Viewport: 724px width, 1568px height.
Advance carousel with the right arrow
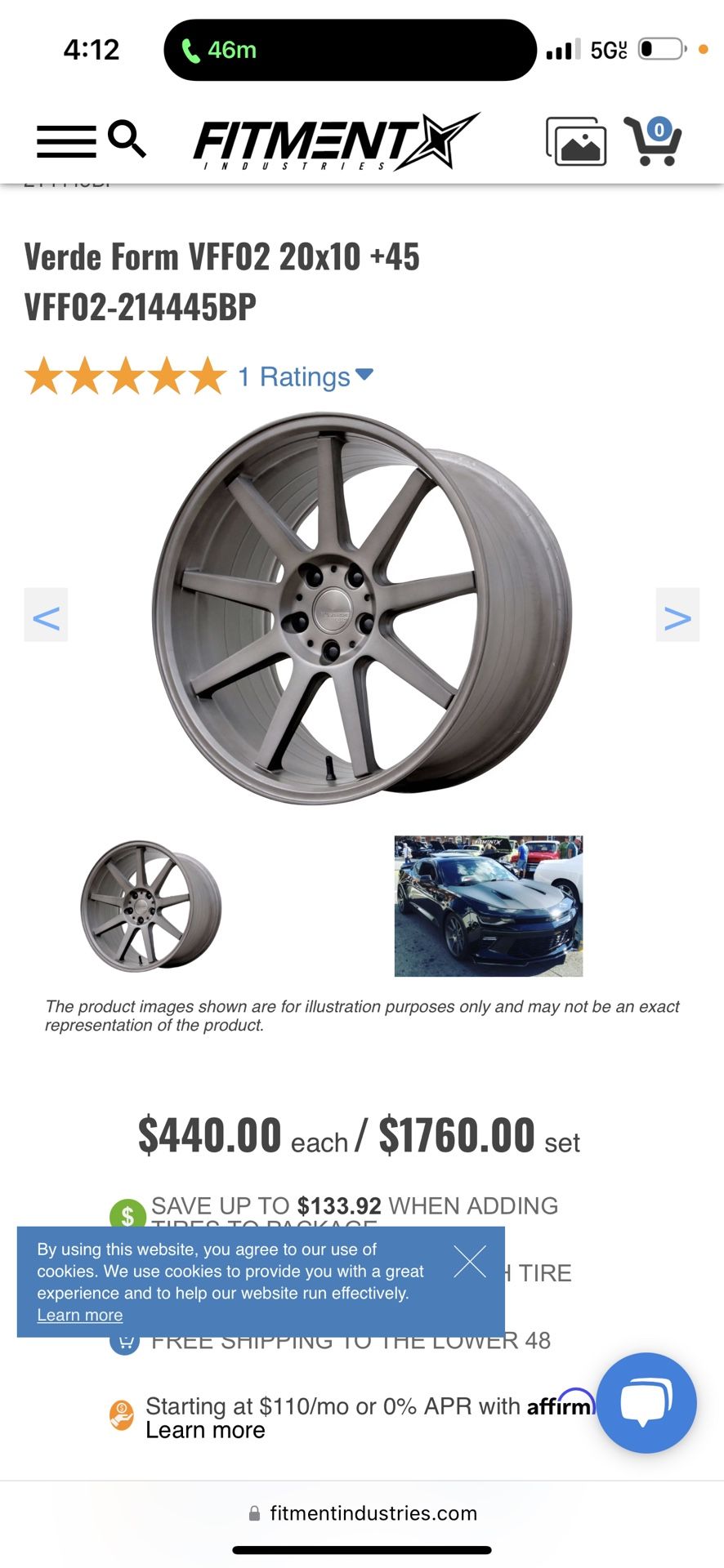[x=677, y=617]
